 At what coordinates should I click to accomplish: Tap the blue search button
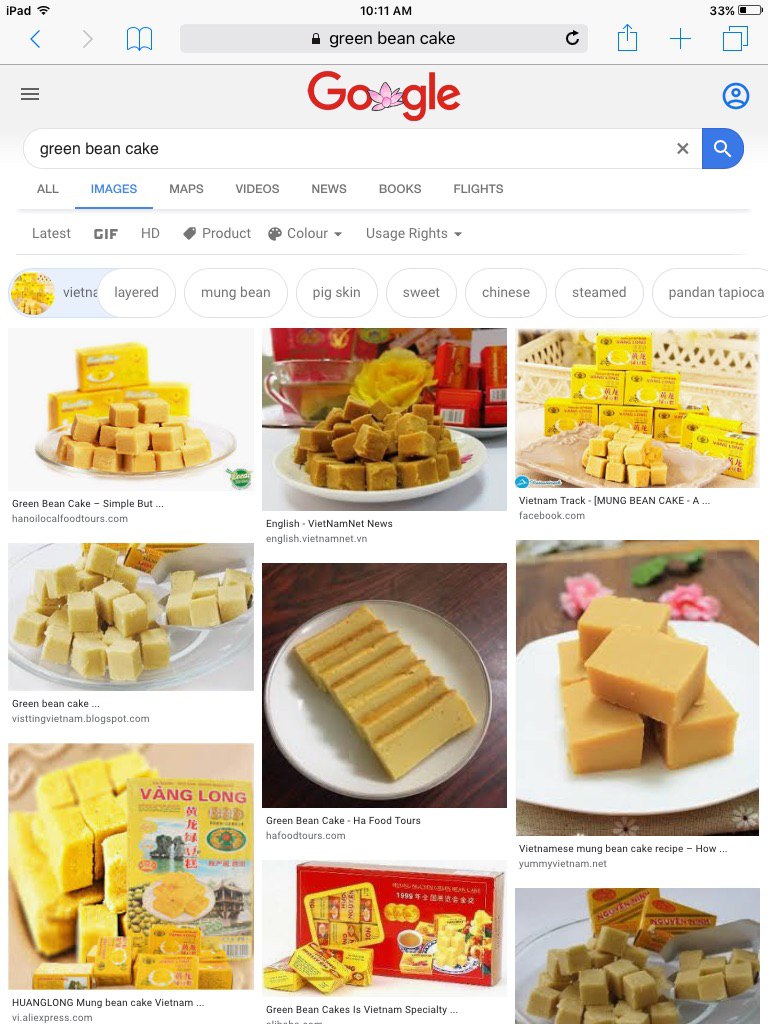pos(722,149)
